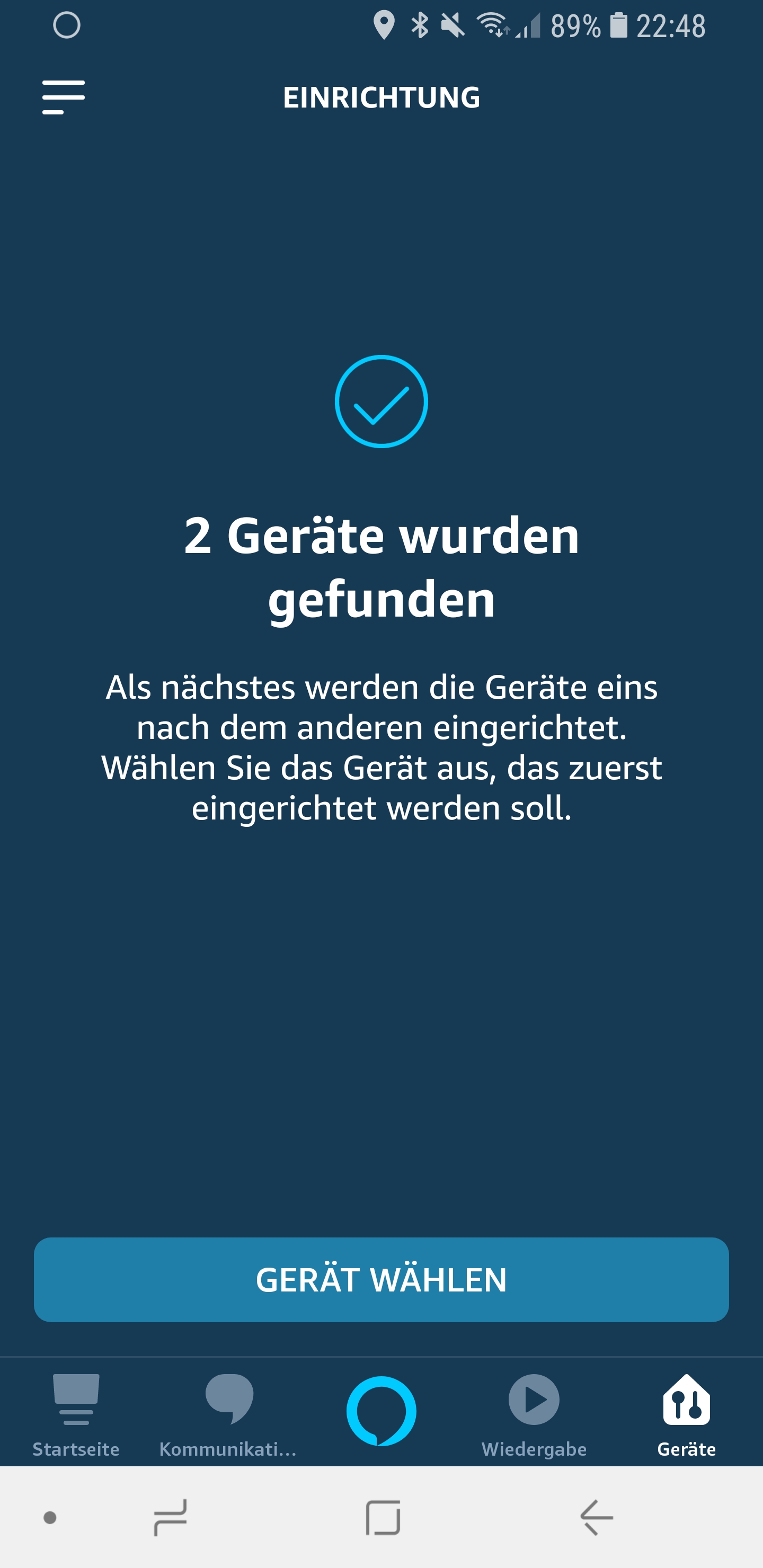
Task: Open recent apps from navigation bar
Action: [x=170, y=1518]
